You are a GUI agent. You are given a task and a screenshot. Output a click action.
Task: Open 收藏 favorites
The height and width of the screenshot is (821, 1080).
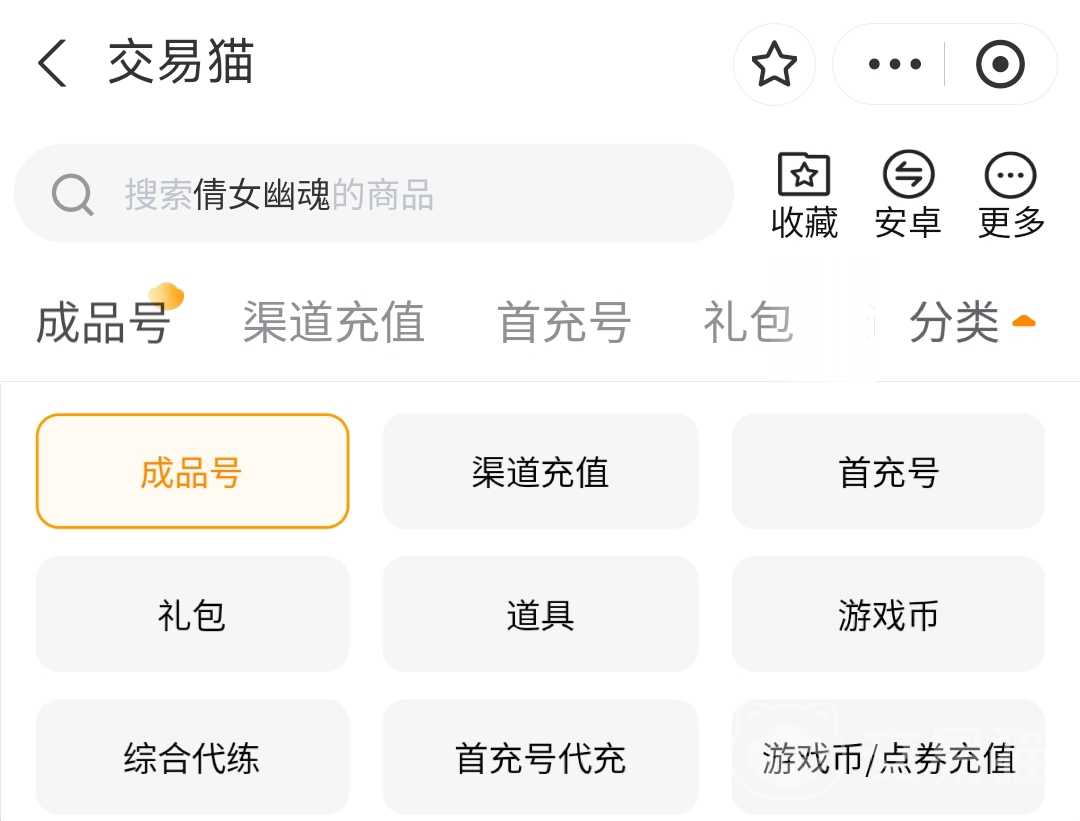point(804,196)
